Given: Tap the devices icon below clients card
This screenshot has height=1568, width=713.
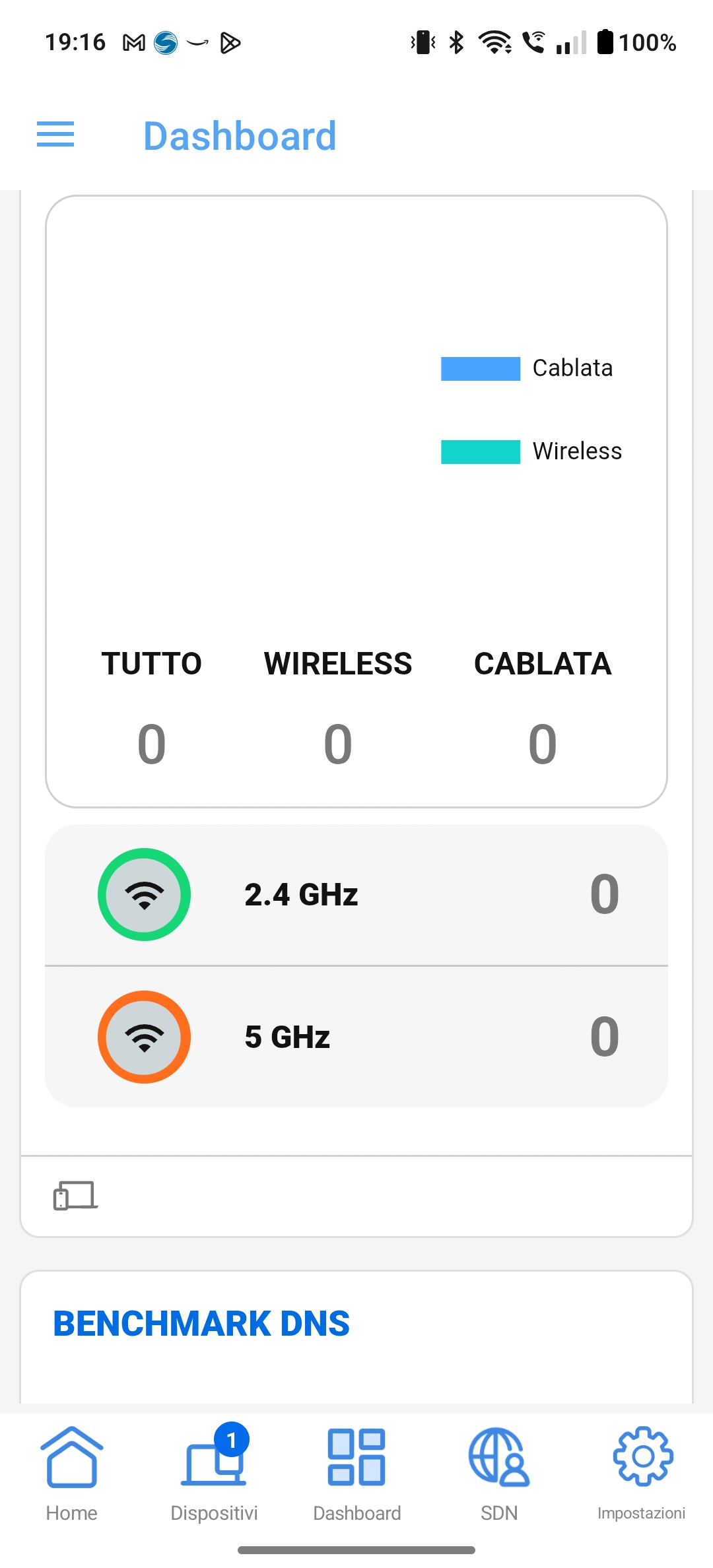Looking at the screenshot, I should coord(75,1195).
